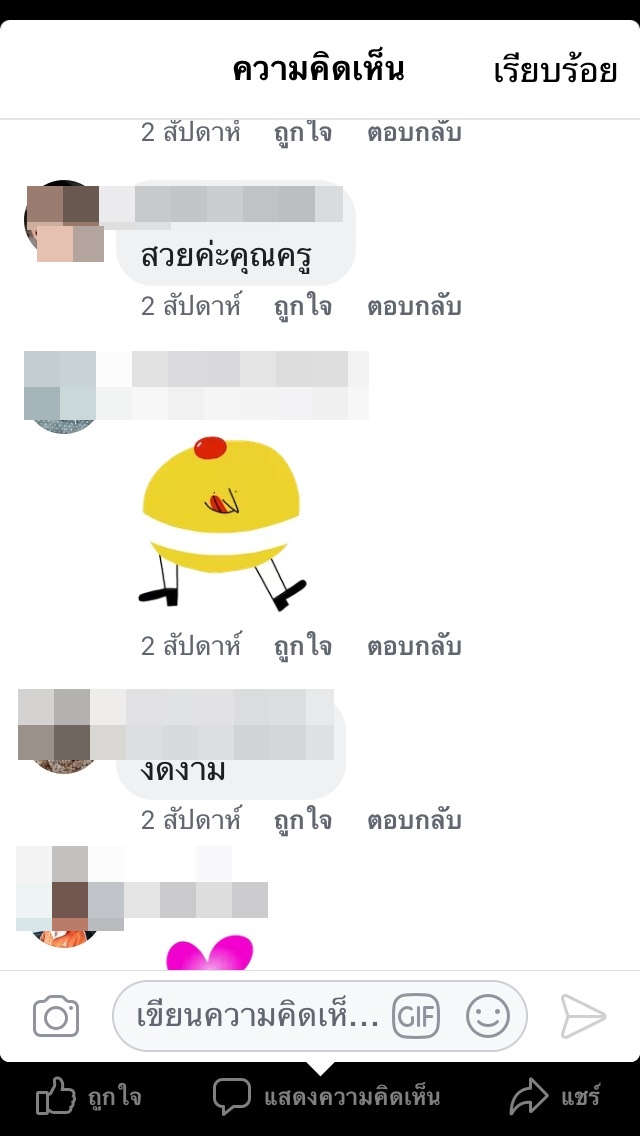Like the งดงาม comment

pyautogui.click(x=303, y=821)
